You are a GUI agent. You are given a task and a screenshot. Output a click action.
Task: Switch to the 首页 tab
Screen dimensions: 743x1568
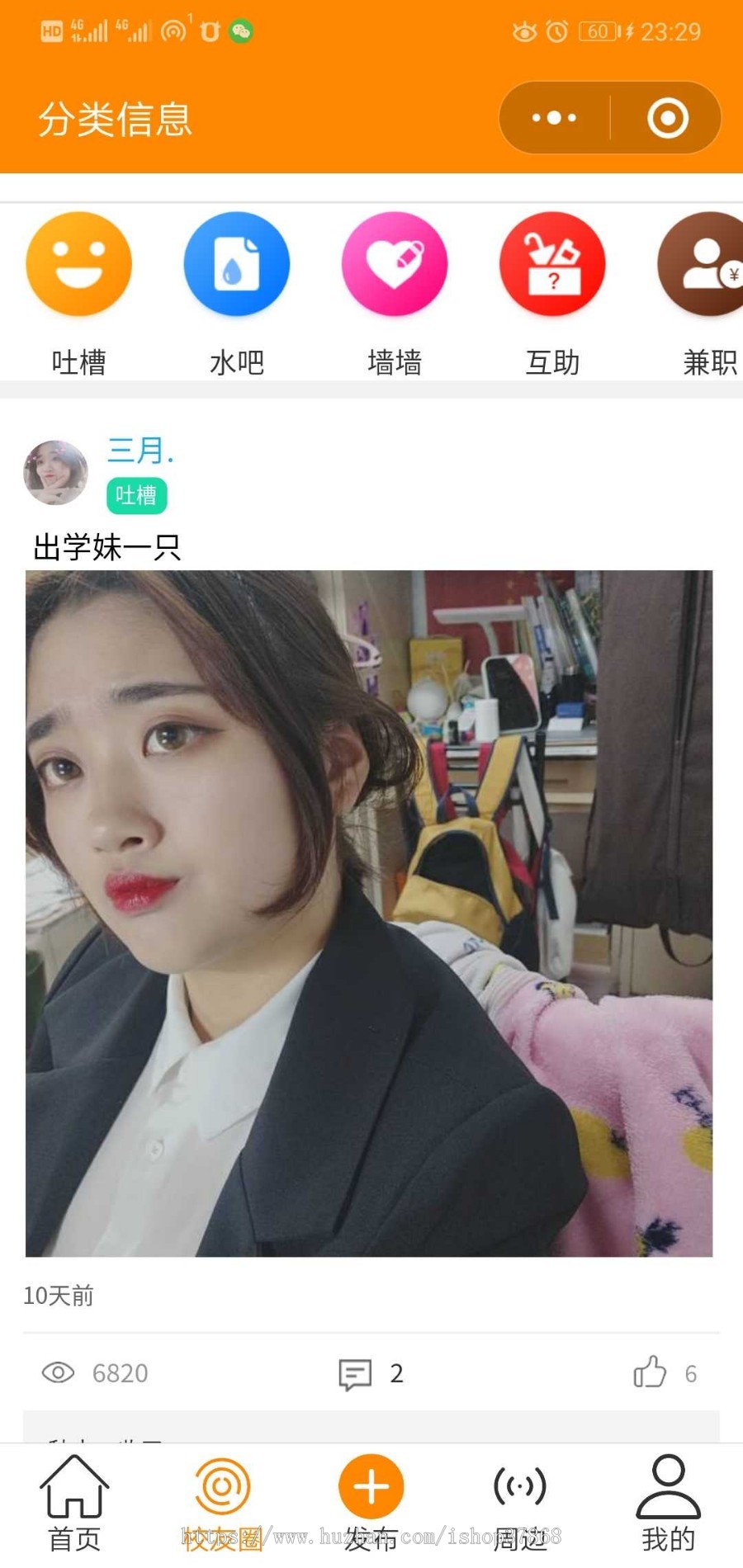click(74, 1502)
